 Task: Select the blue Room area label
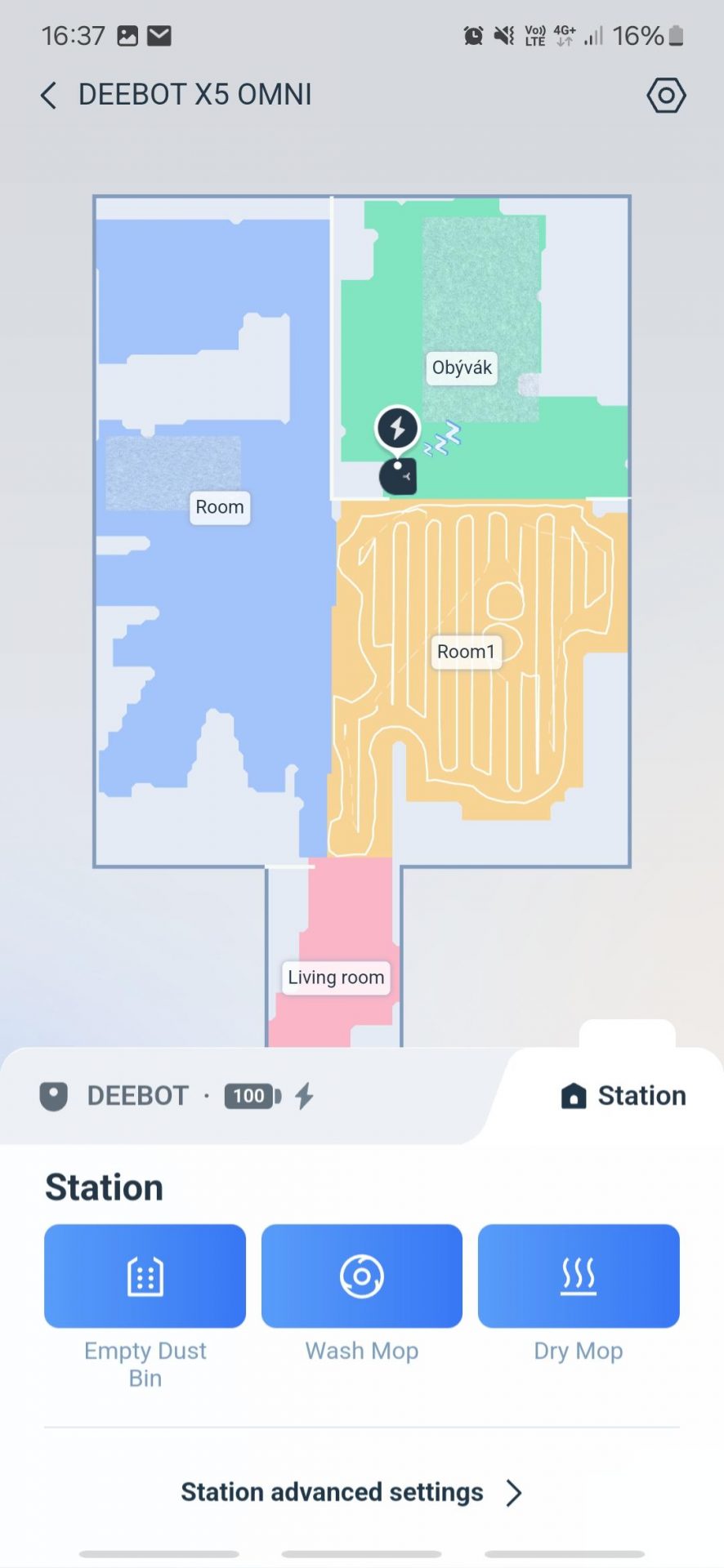[219, 507]
